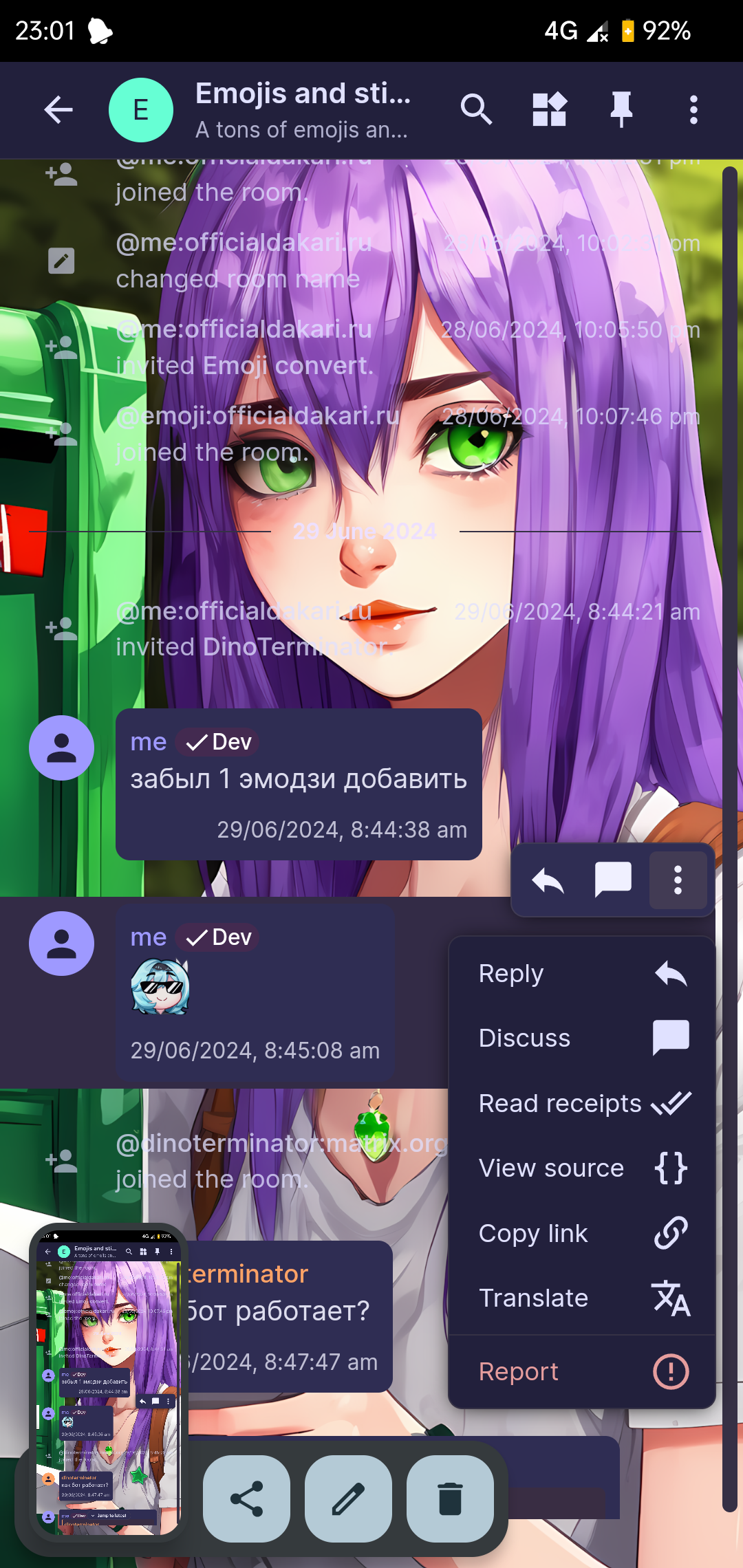Share the captured screenshot
Viewport: 743px width, 1568px height.
(x=246, y=1499)
